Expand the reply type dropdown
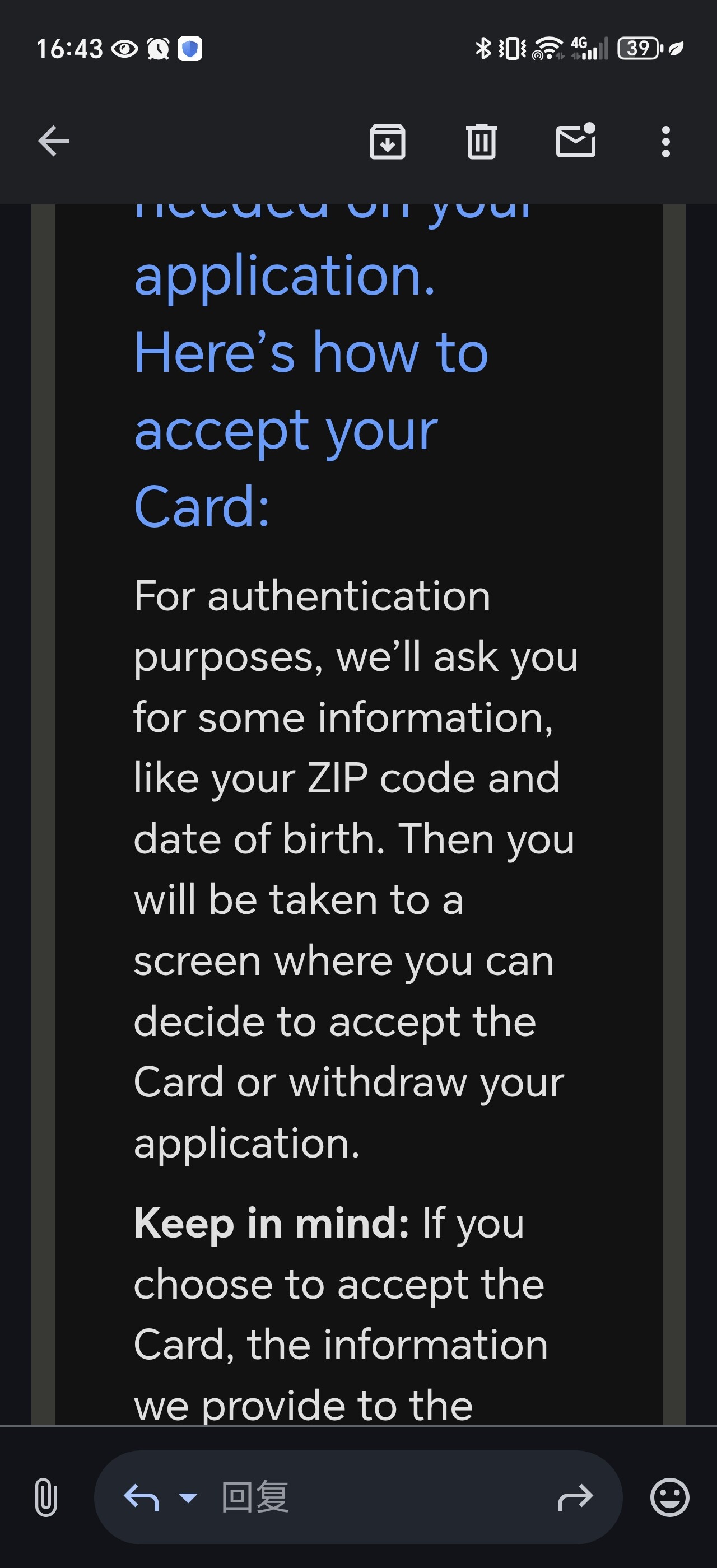717x1568 pixels. (x=188, y=1497)
